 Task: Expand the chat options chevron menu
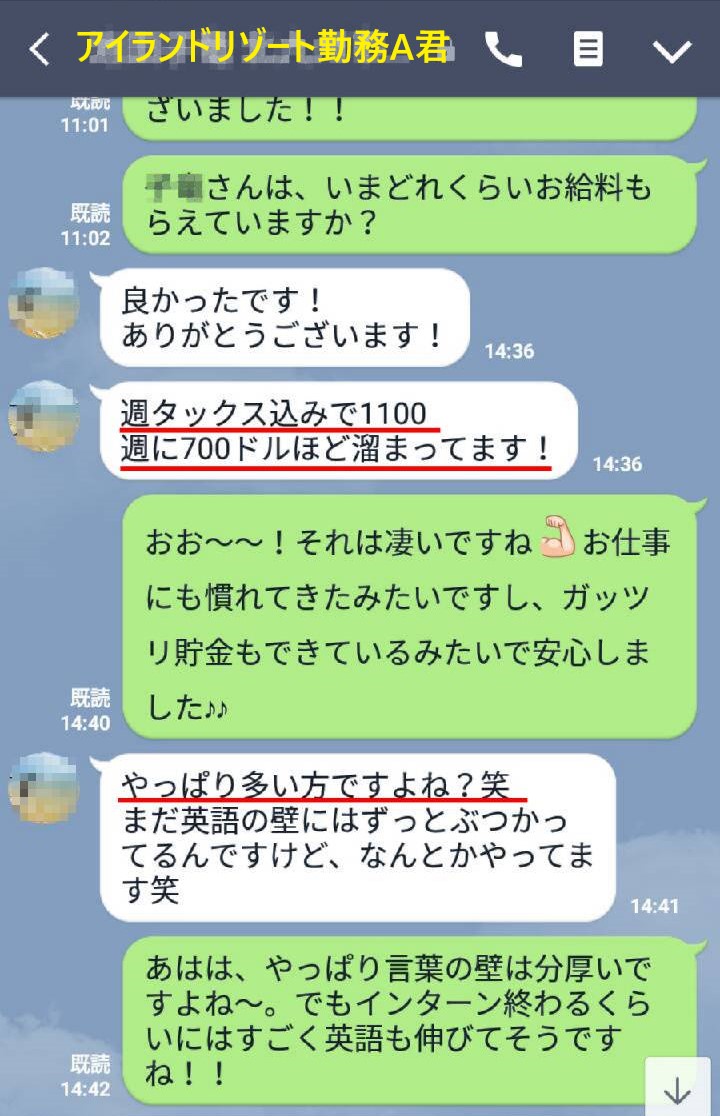tap(671, 50)
